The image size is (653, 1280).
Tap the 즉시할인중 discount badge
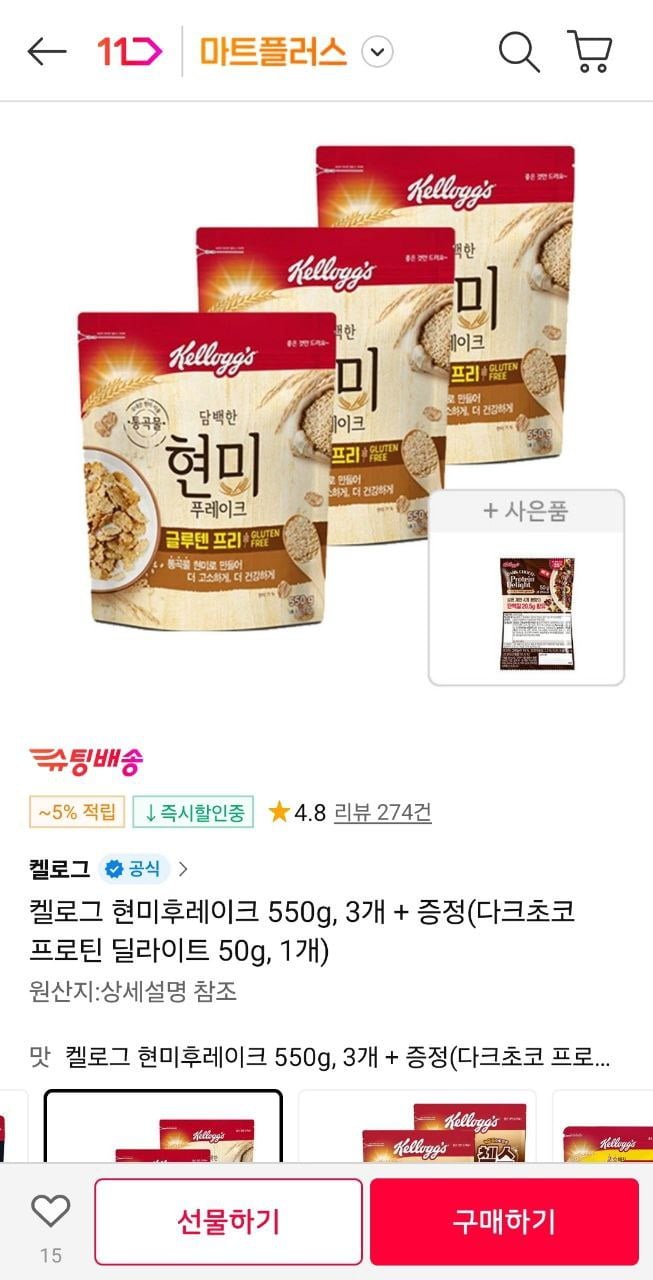pyautogui.click(x=193, y=812)
